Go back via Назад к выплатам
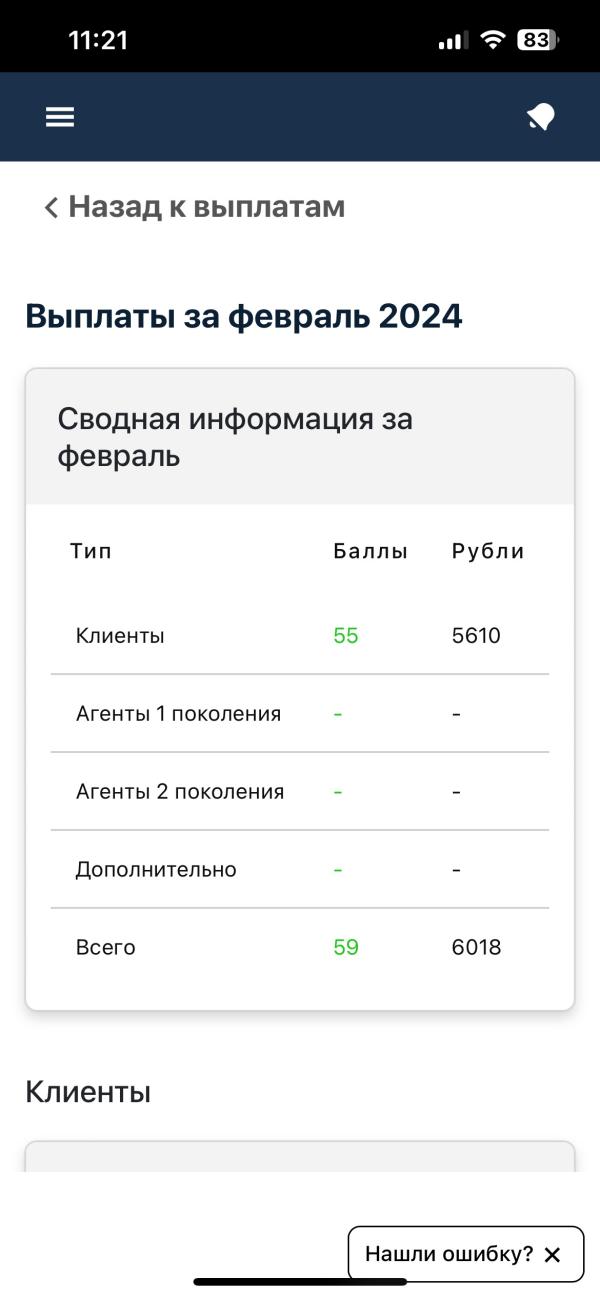 [195, 207]
